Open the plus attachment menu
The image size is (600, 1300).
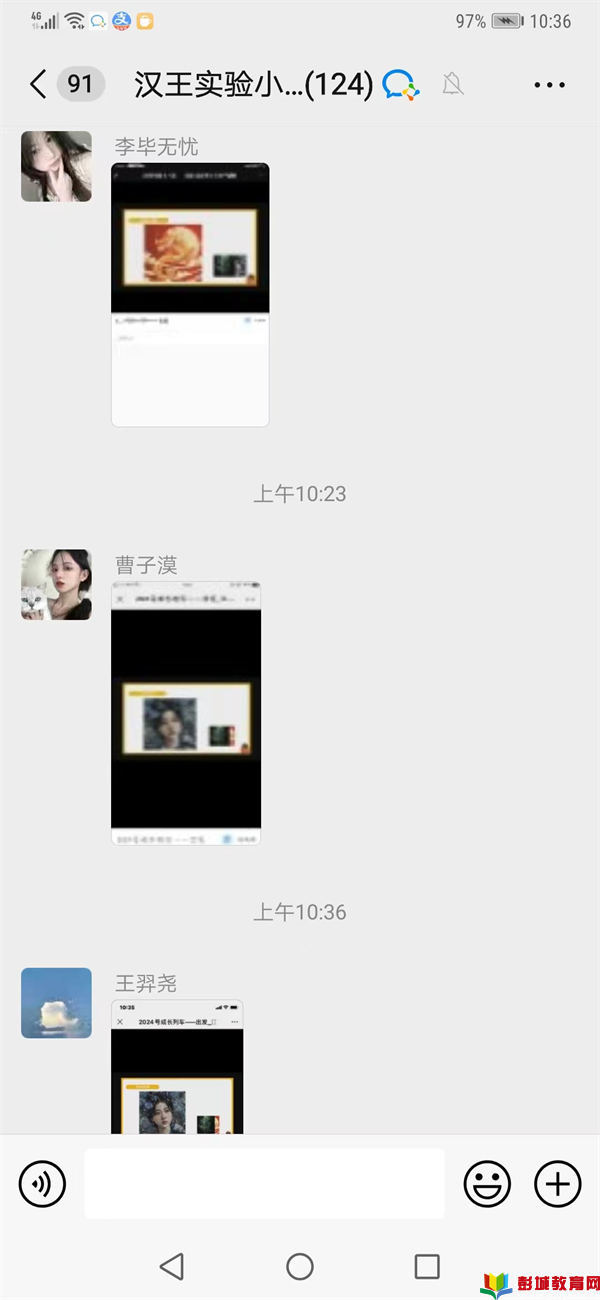point(558,1184)
